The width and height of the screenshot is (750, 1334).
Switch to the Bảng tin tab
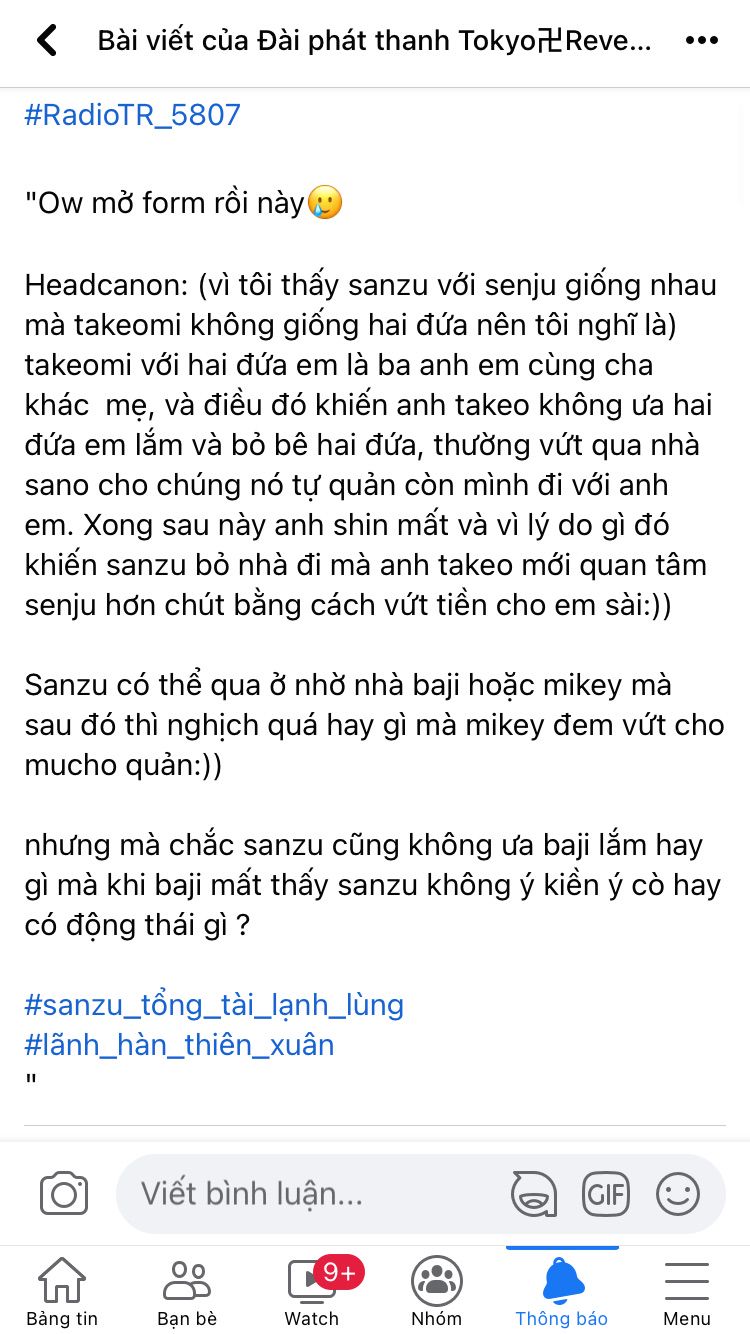coord(62,1291)
